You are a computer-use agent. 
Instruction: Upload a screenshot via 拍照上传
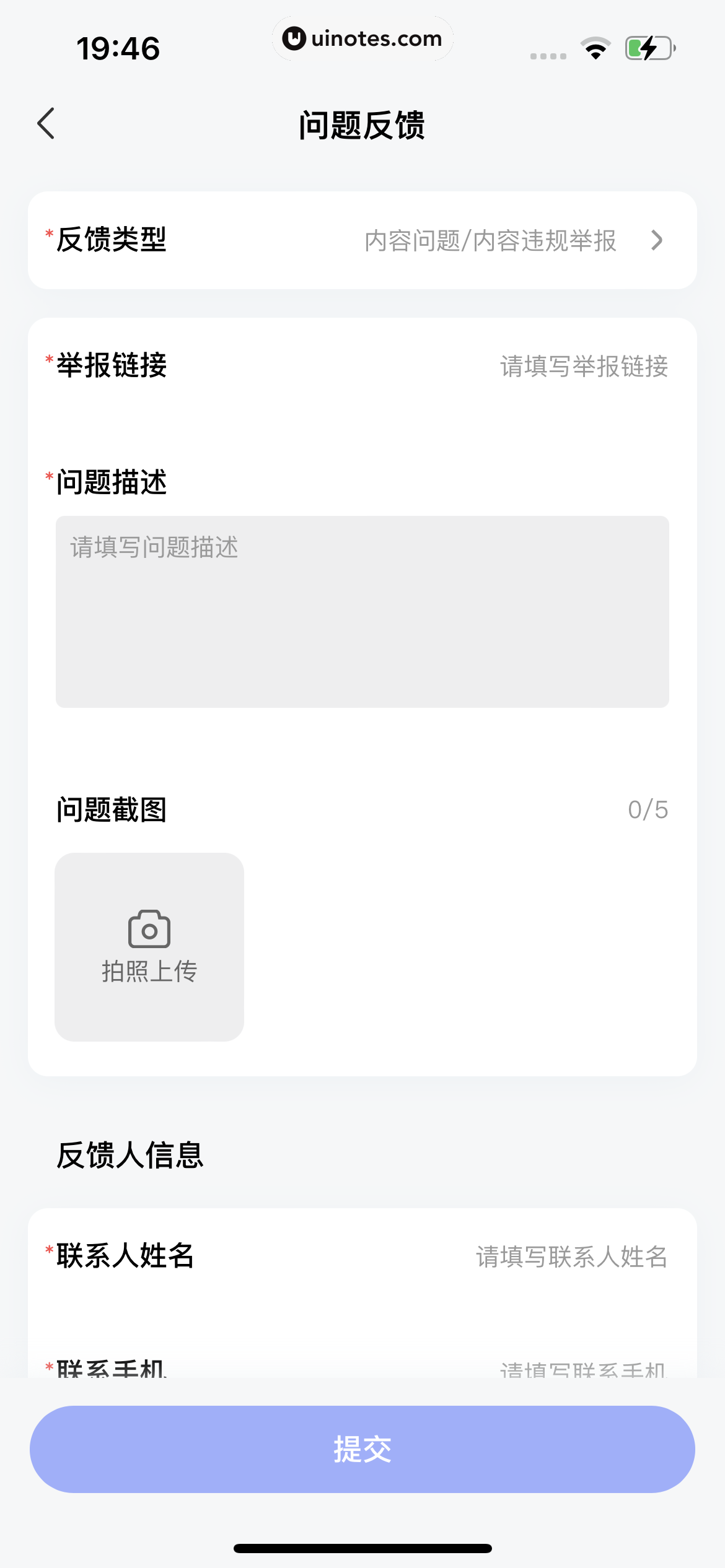pos(149,947)
